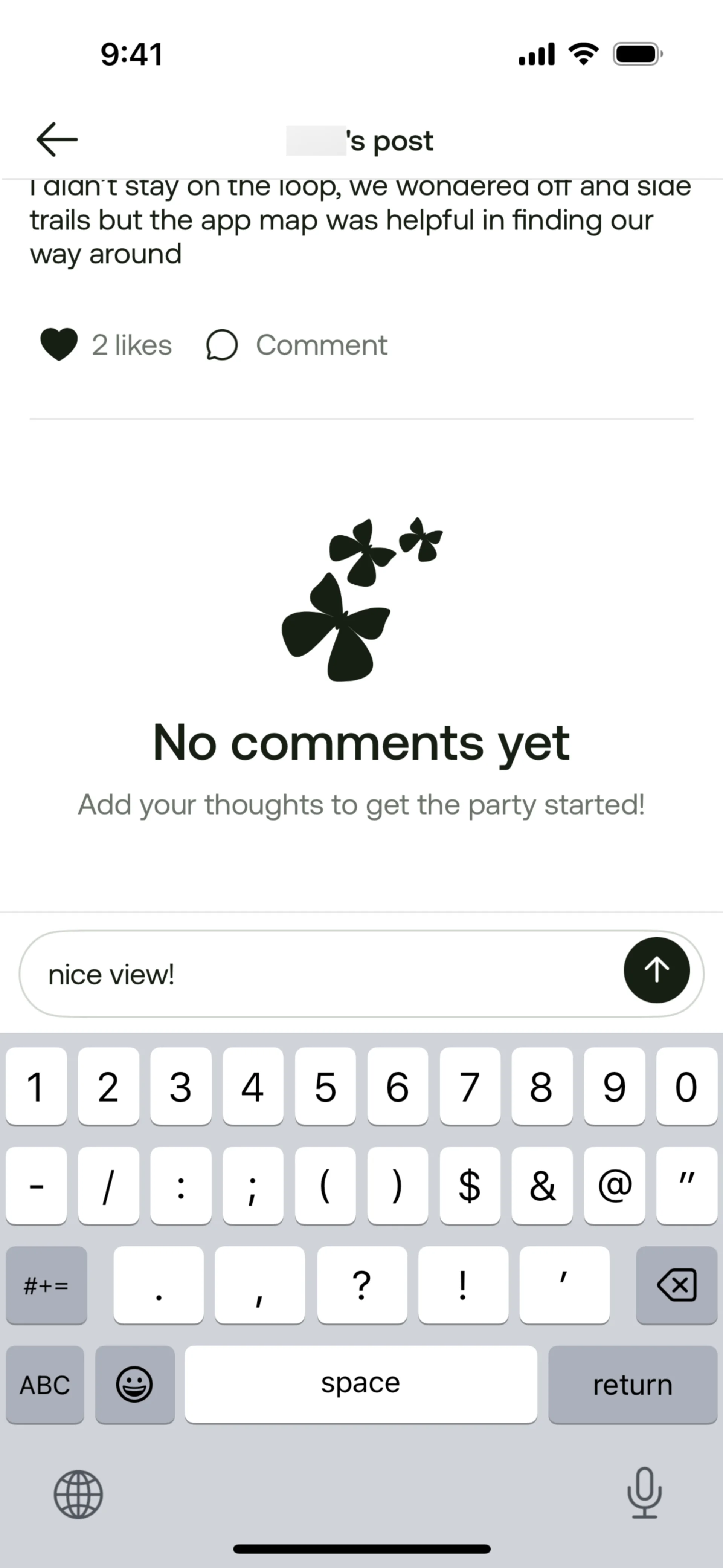The width and height of the screenshot is (723, 1568).
Task: Focus the comment field containing nice view!
Action: click(x=361, y=973)
